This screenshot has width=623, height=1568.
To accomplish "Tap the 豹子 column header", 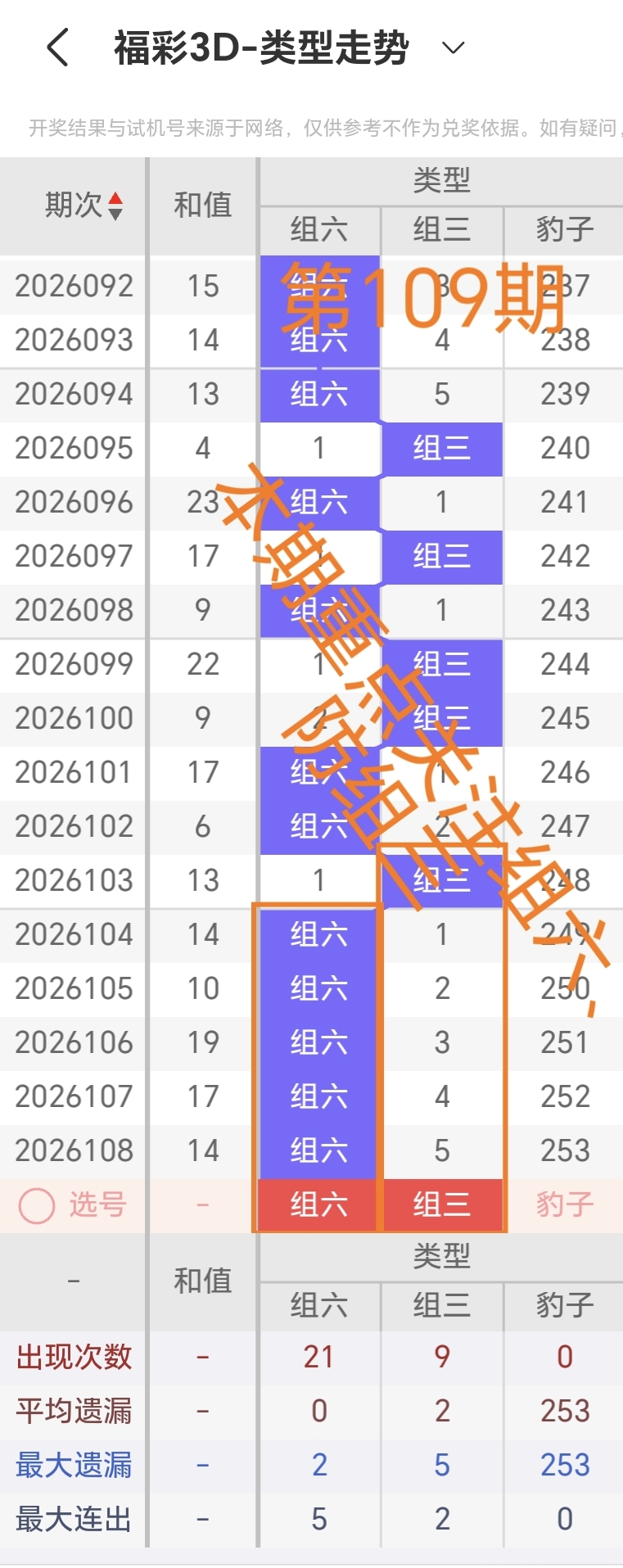I will tap(563, 230).
